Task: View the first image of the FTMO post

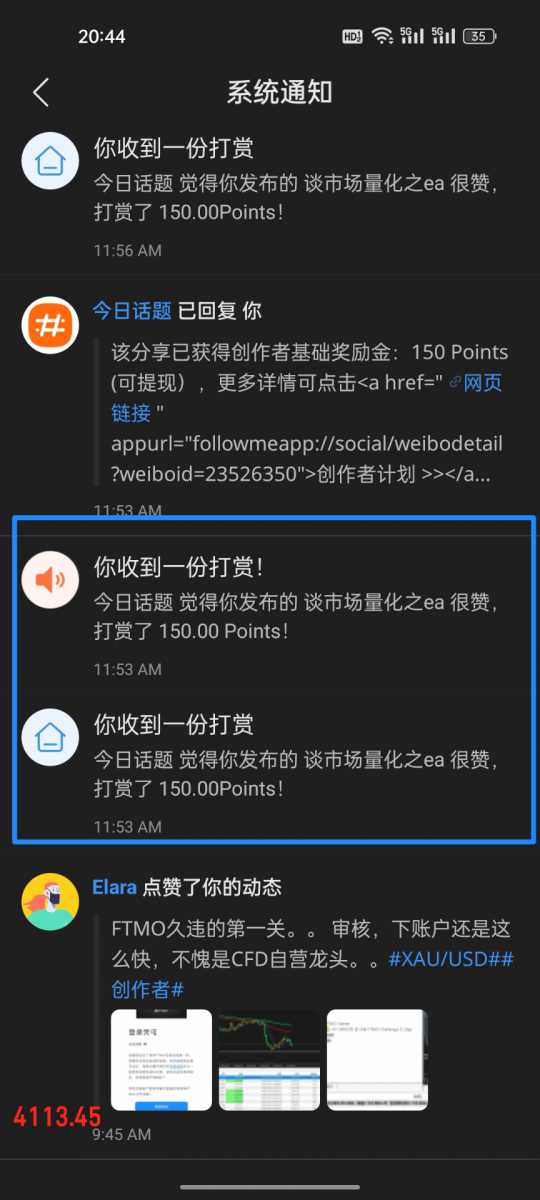Action: tap(162, 1060)
